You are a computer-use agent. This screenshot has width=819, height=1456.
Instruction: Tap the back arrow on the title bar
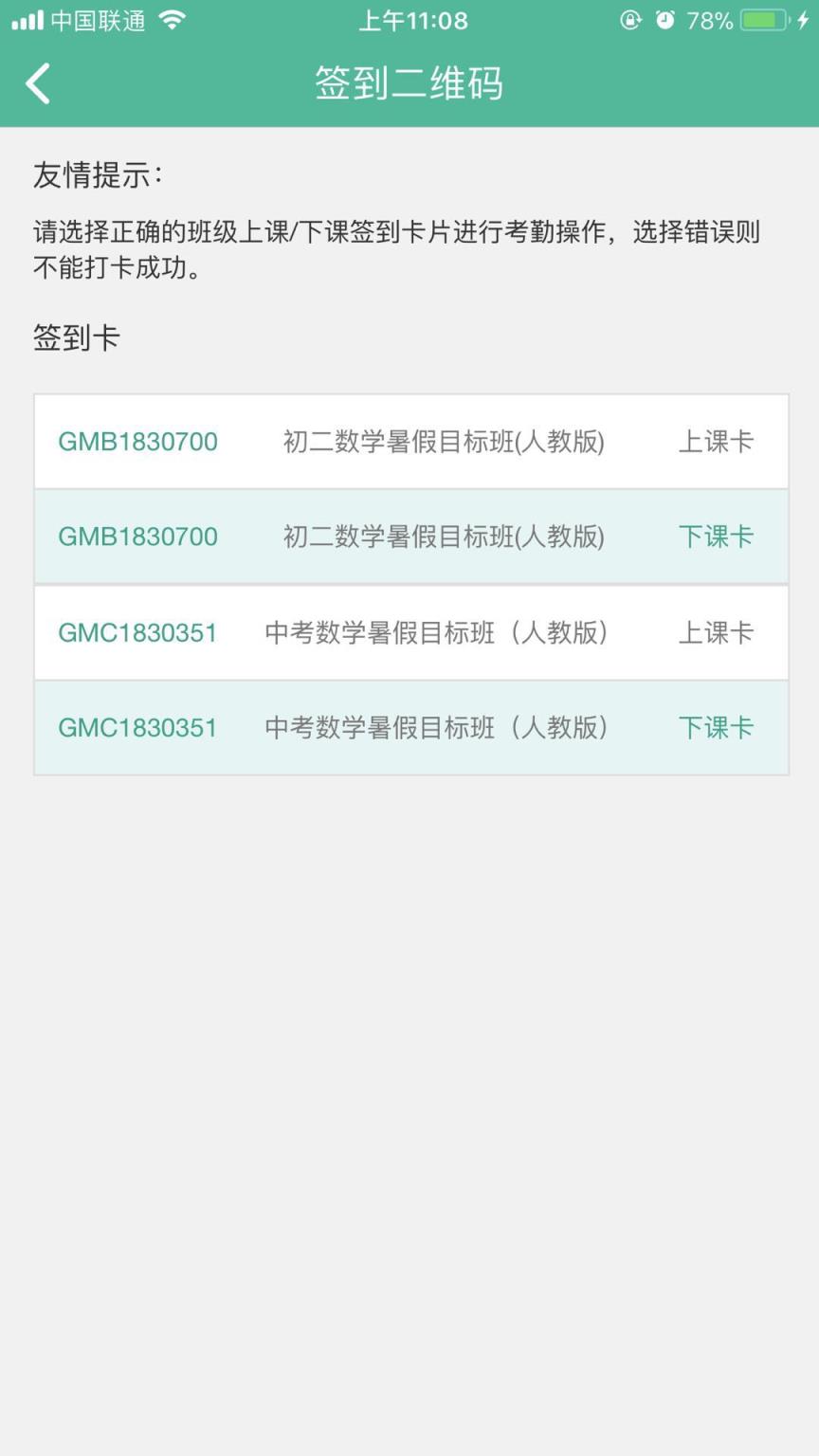pyautogui.click(x=38, y=83)
